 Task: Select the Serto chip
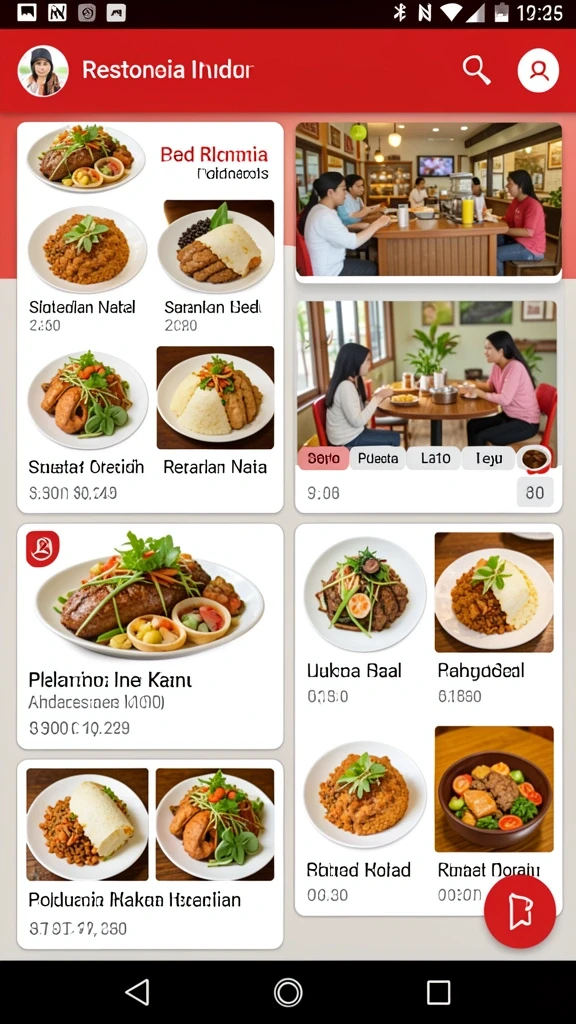tap(323, 458)
